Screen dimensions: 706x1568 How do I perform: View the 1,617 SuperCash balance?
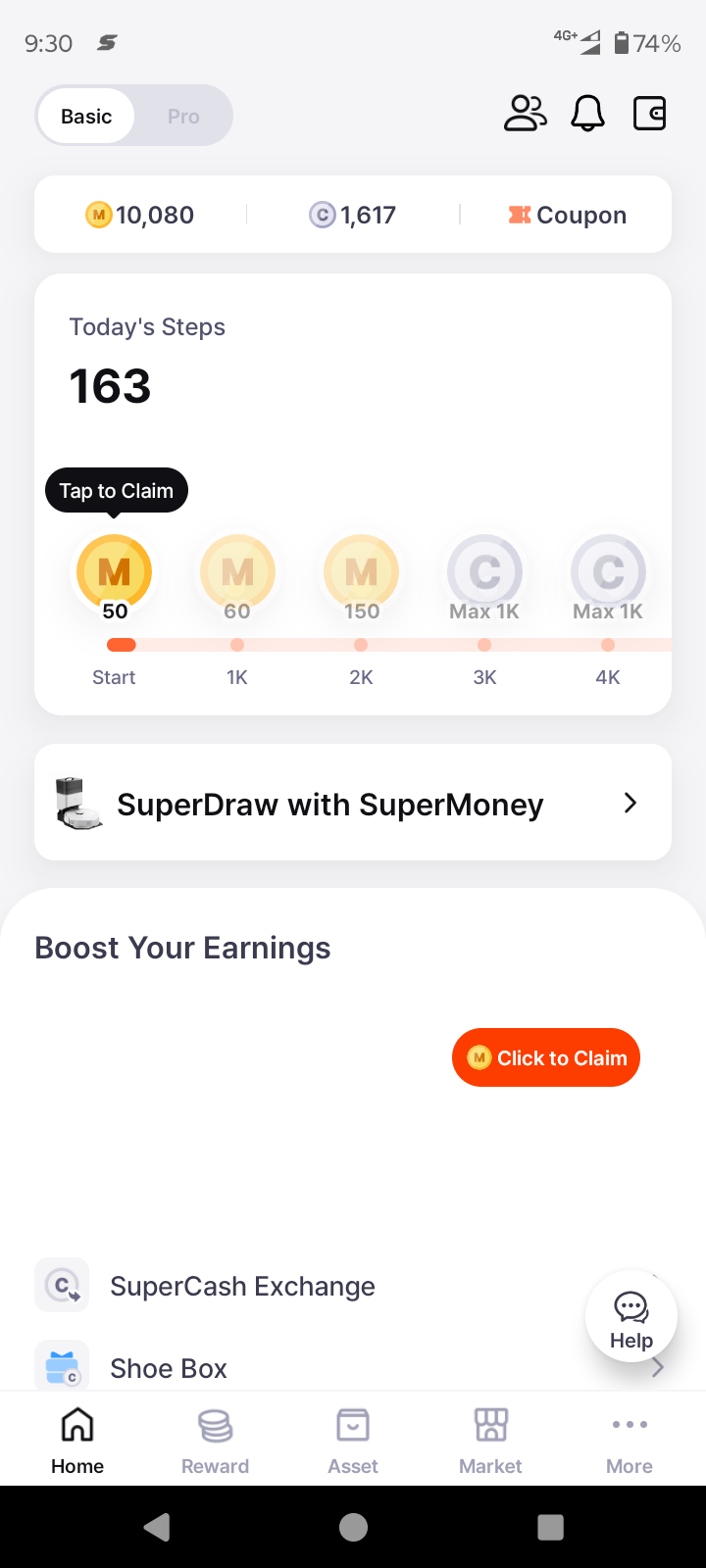(353, 215)
